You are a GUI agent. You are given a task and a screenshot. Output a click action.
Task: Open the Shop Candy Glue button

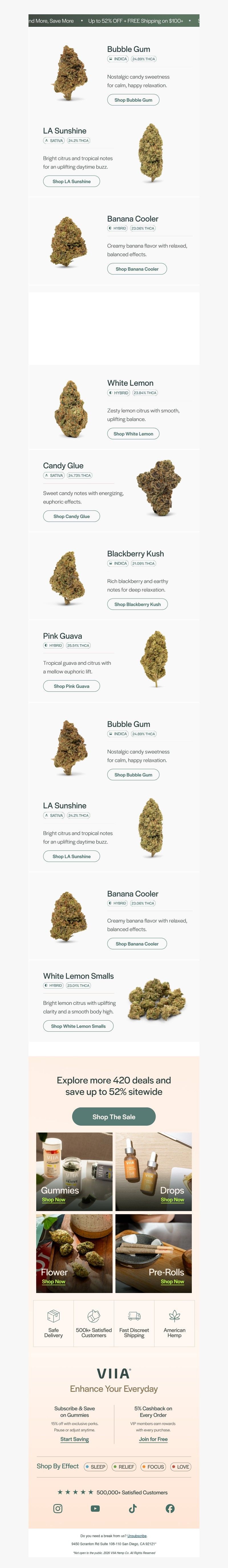pos(71,516)
